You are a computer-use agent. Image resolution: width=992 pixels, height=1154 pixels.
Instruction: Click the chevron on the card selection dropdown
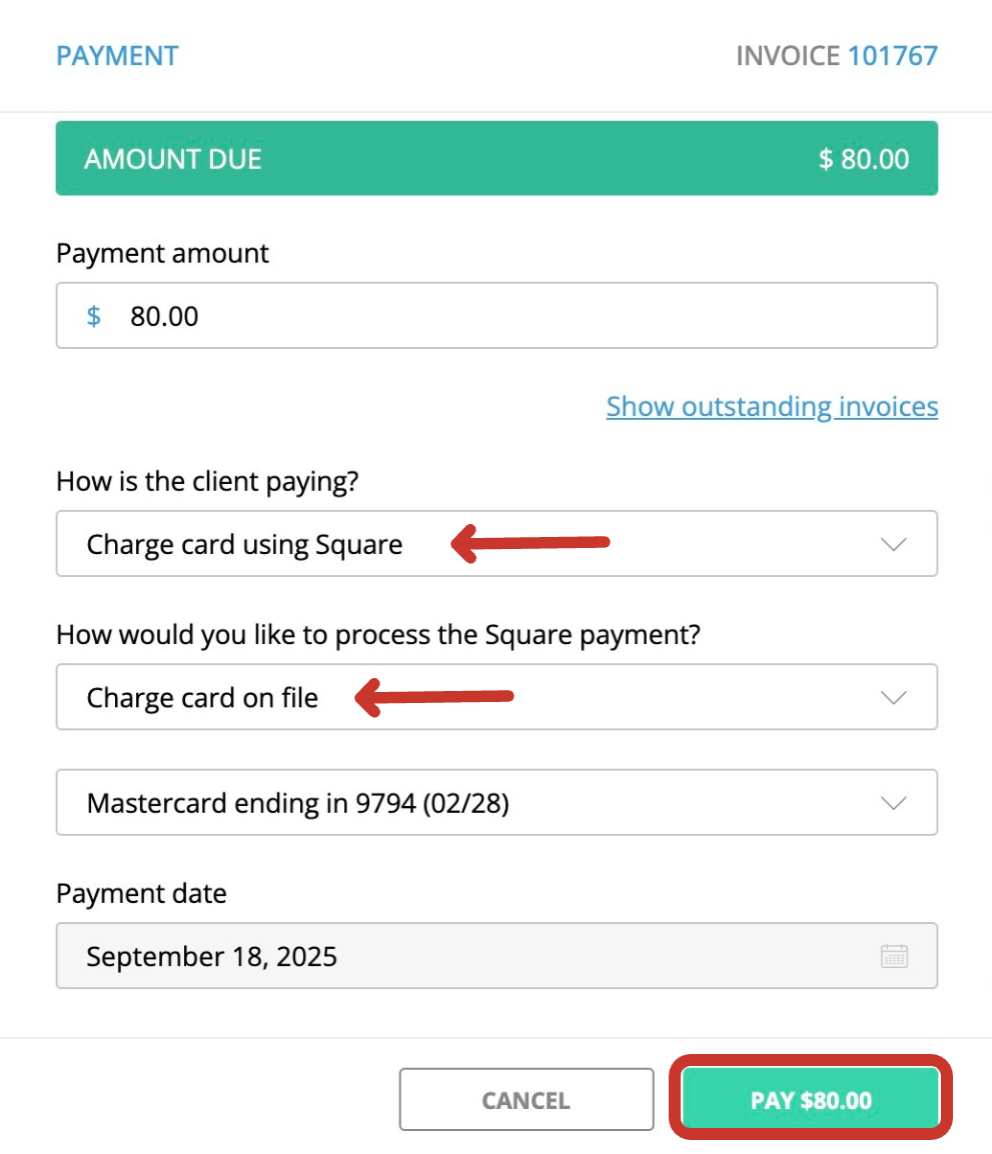pyautogui.click(x=894, y=802)
